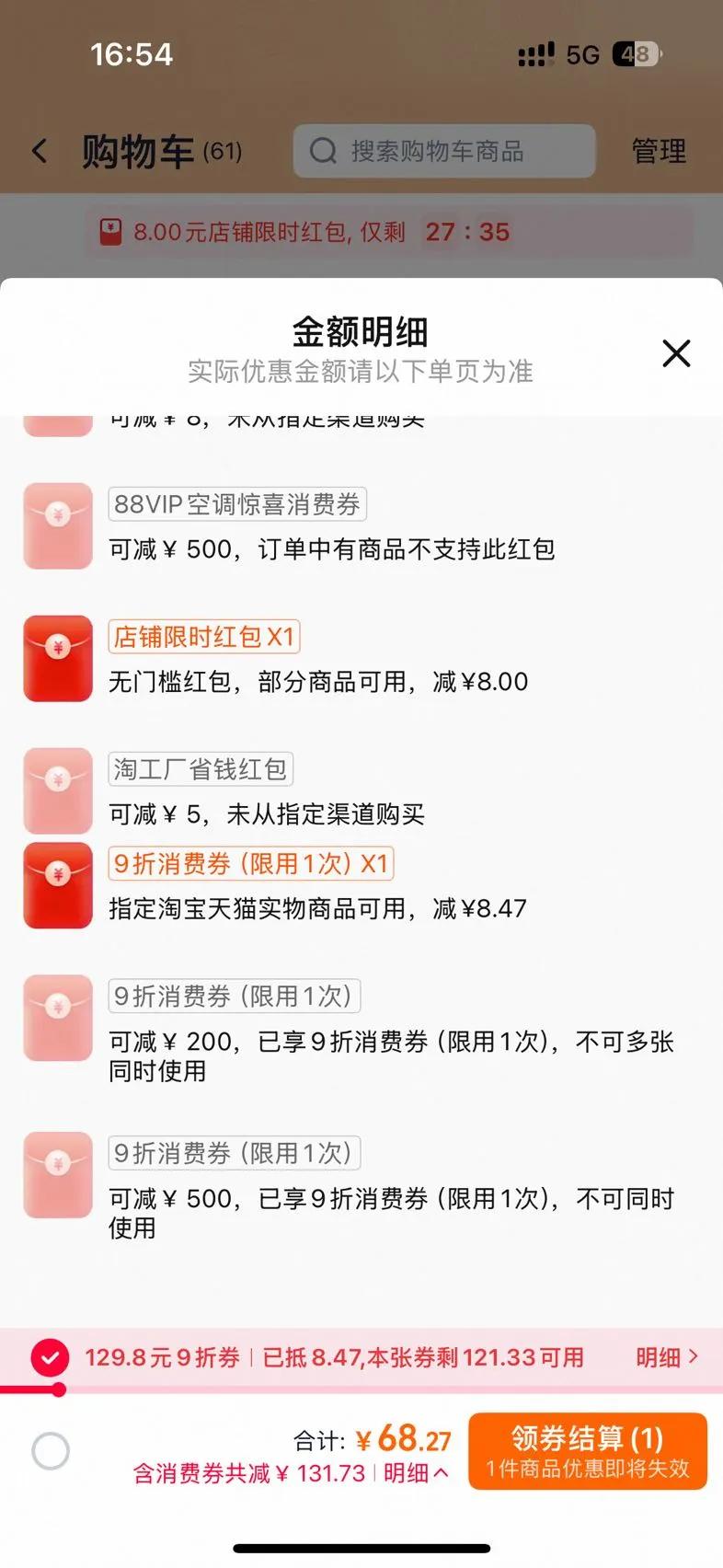The image size is (723, 1568).
Task: Tap 领券结算 to check out
Action: click(588, 1451)
